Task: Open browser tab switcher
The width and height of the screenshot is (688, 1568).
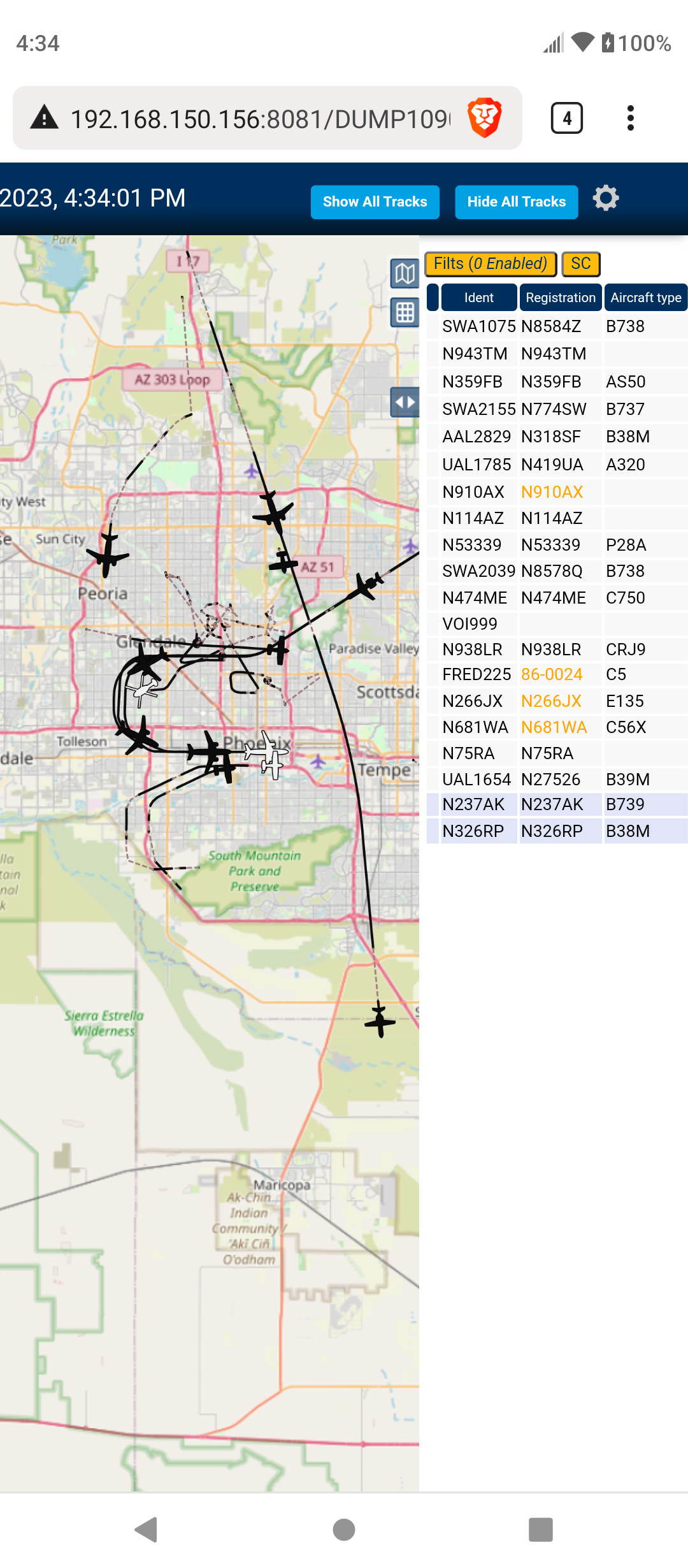Action: tap(566, 118)
